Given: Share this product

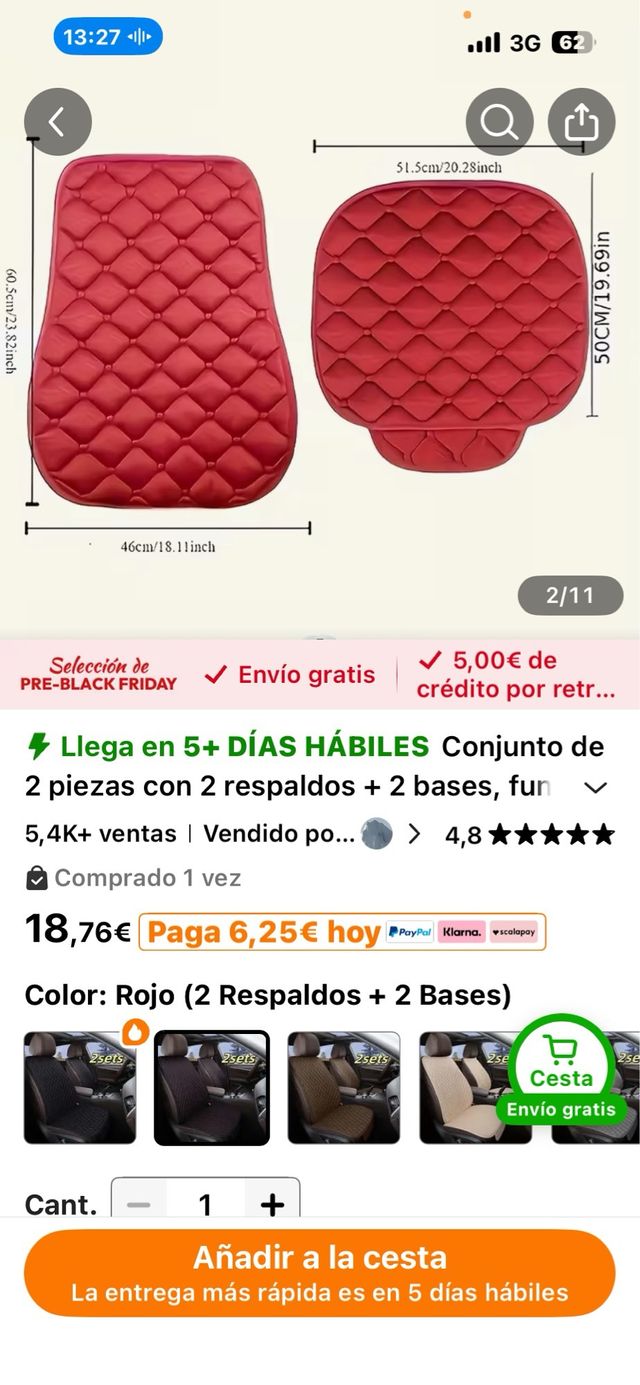Looking at the screenshot, I should pyautogui.click(x=581, y=122).
